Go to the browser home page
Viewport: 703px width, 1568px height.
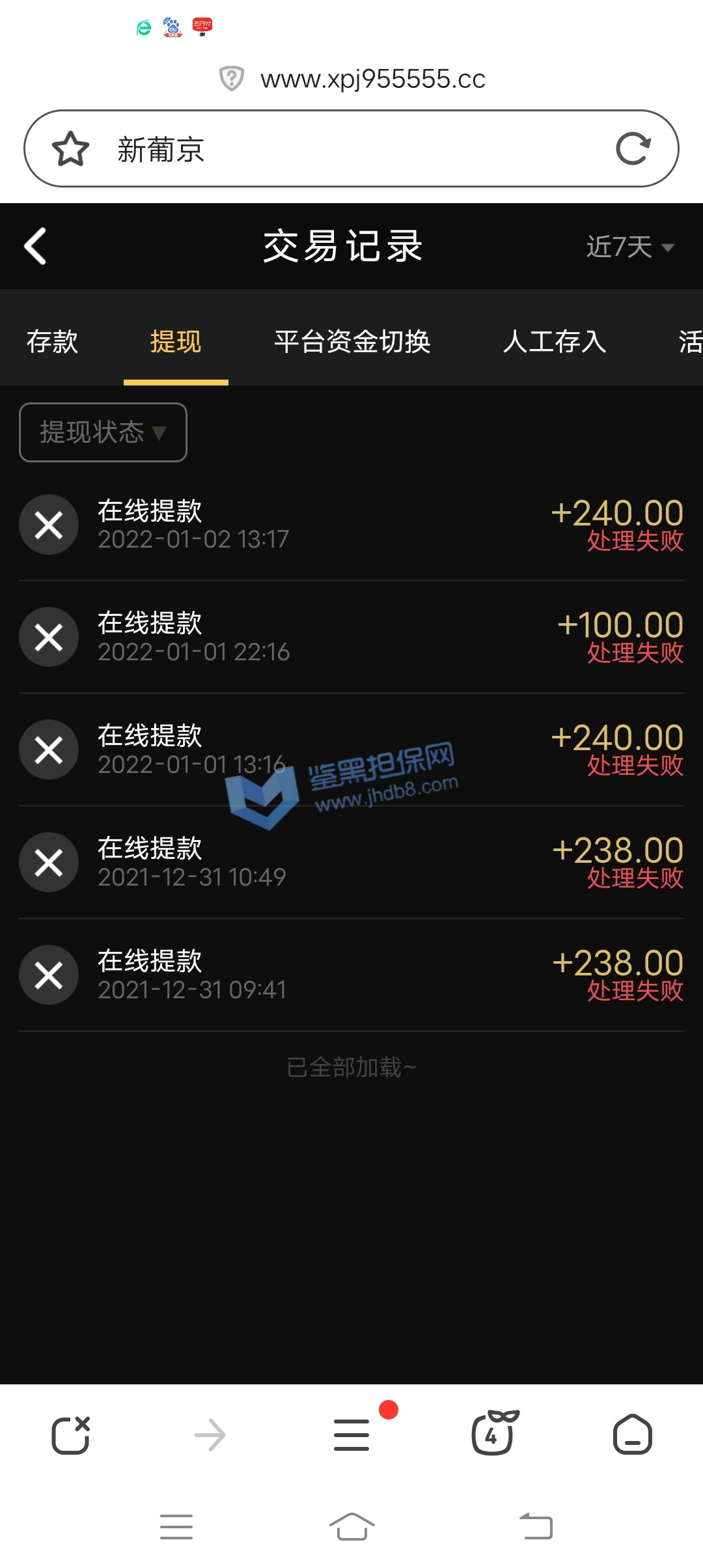pyautogui.click(x=632, y=1434)
